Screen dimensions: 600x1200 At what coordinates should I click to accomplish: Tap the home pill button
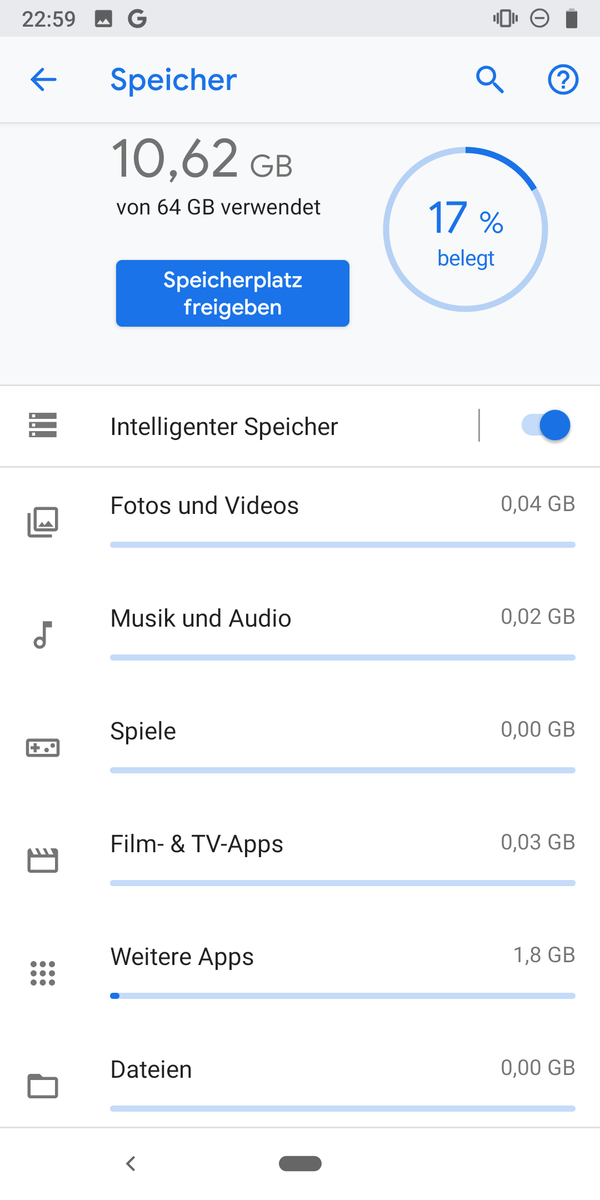tap(300, 1163)
